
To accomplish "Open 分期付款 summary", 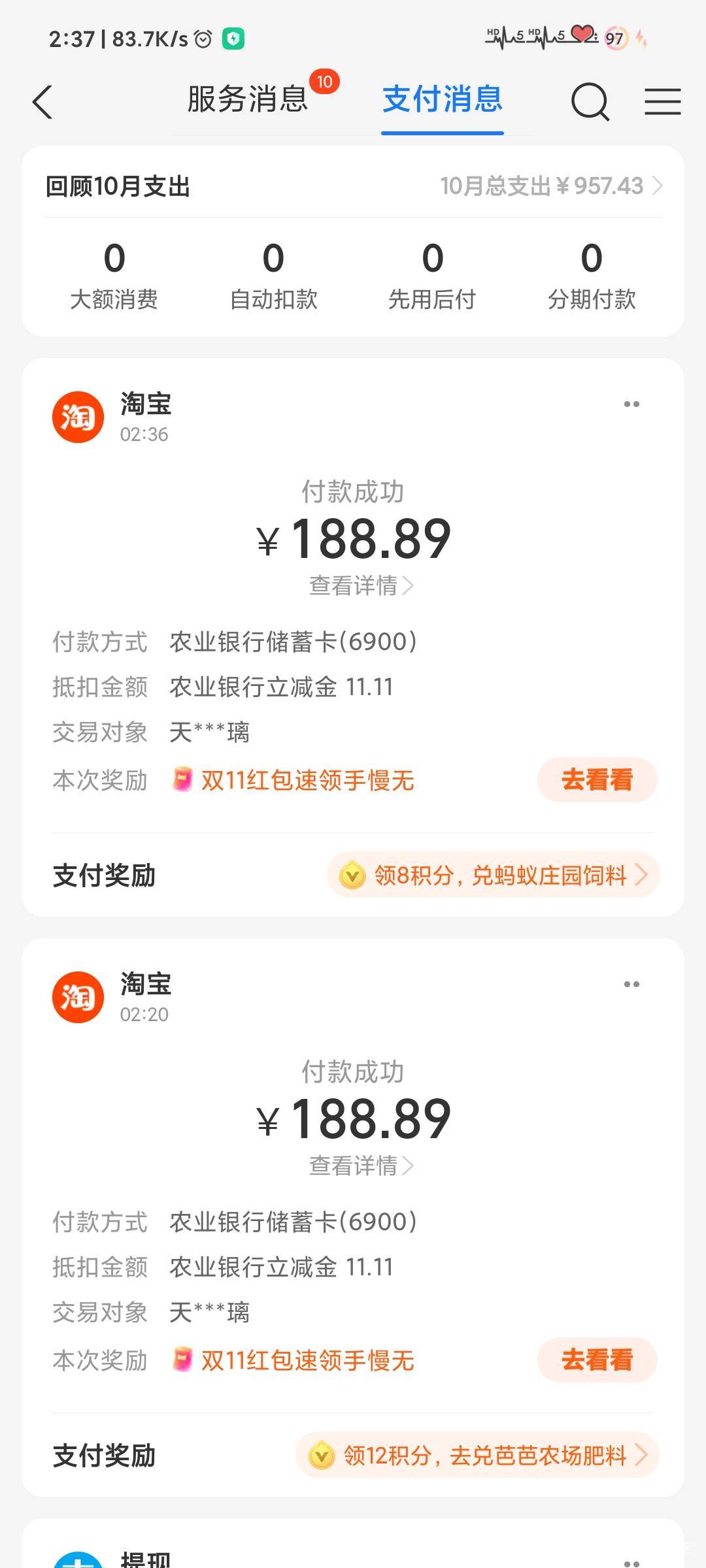I will [592, 274].
